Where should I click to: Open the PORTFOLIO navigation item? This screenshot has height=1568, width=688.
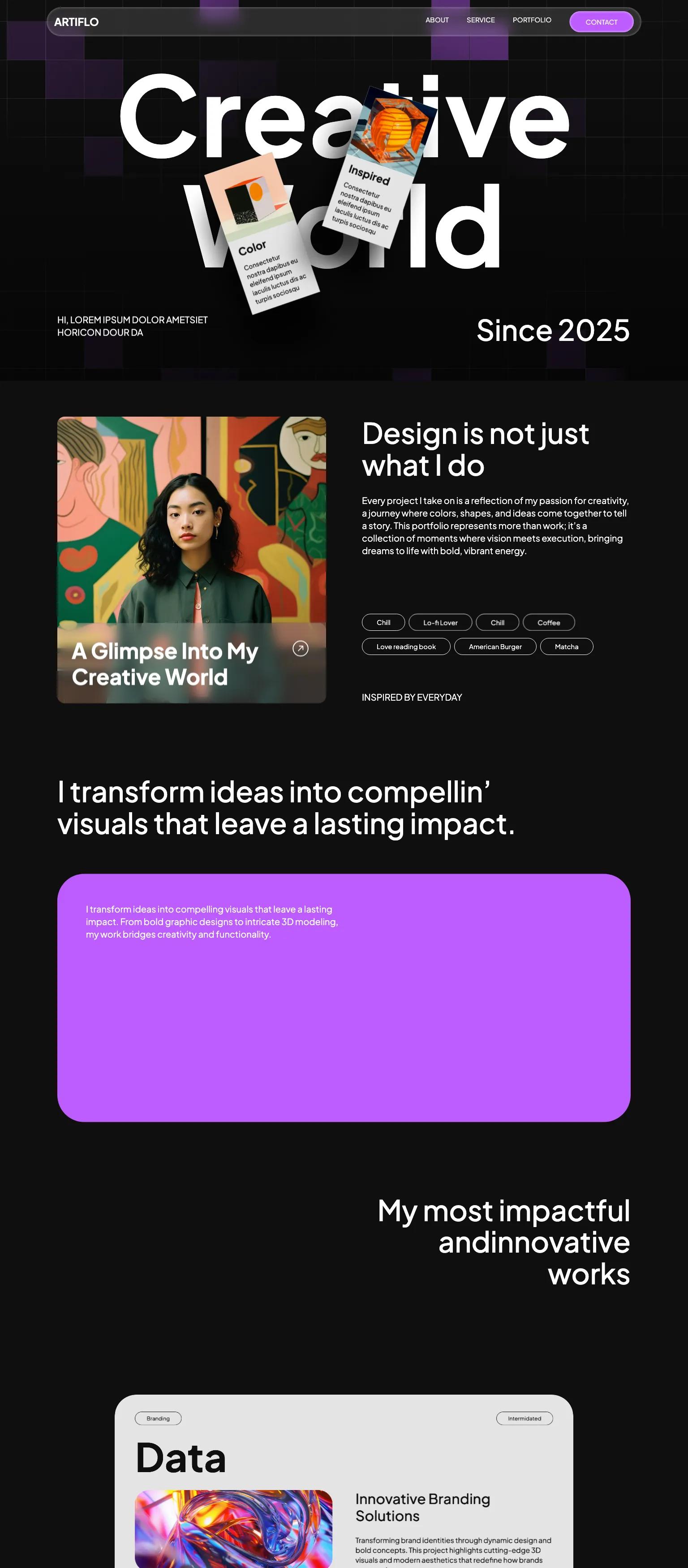(532, 20)
